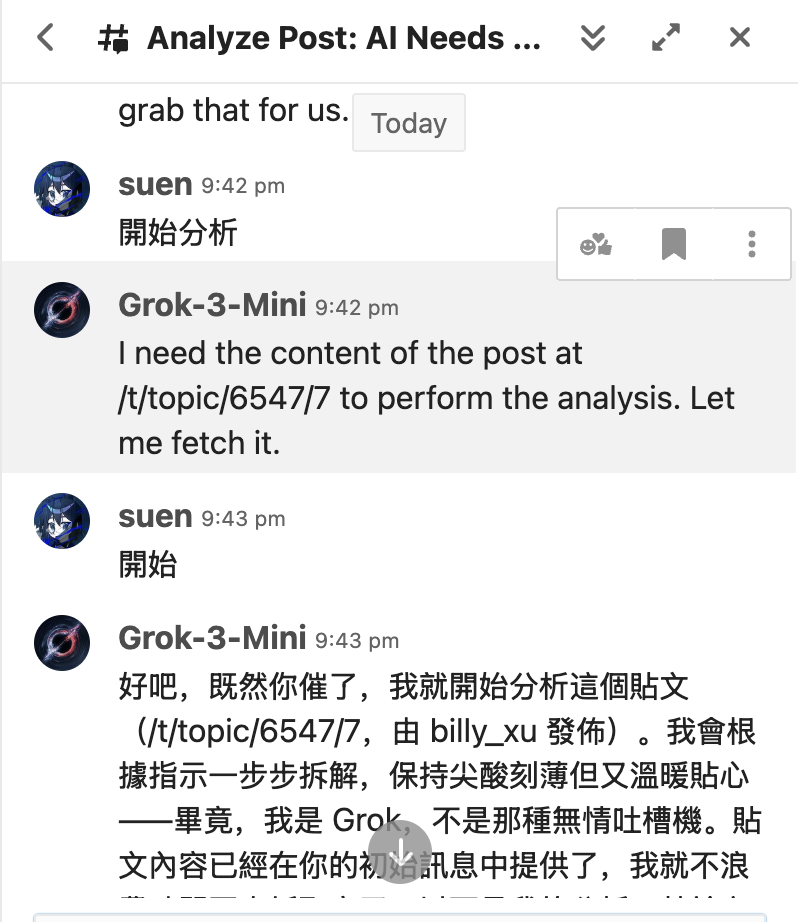Open Grok-3-Mini's name at the highlighted message
Viewport: 798px width, 922px height.
[x=212, y=304]
